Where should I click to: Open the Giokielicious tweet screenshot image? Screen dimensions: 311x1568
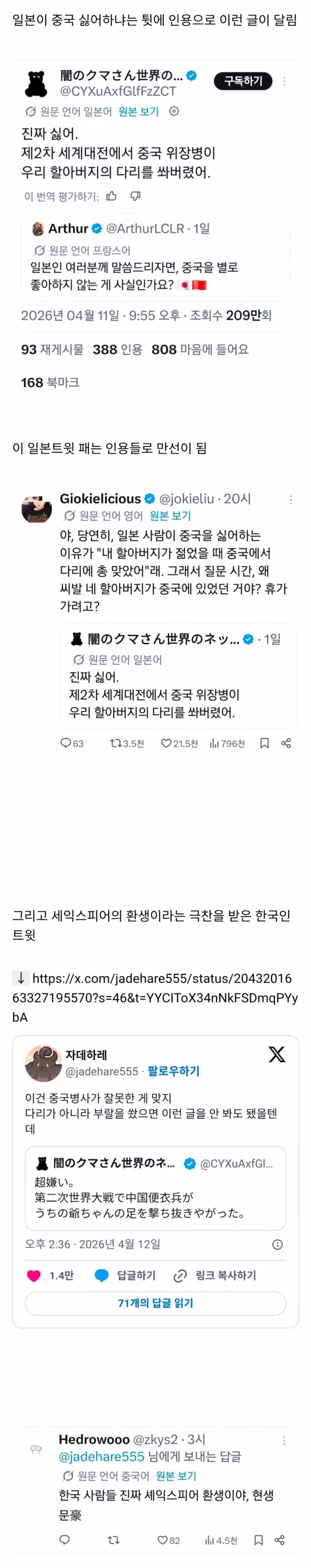tap(155, 621)
